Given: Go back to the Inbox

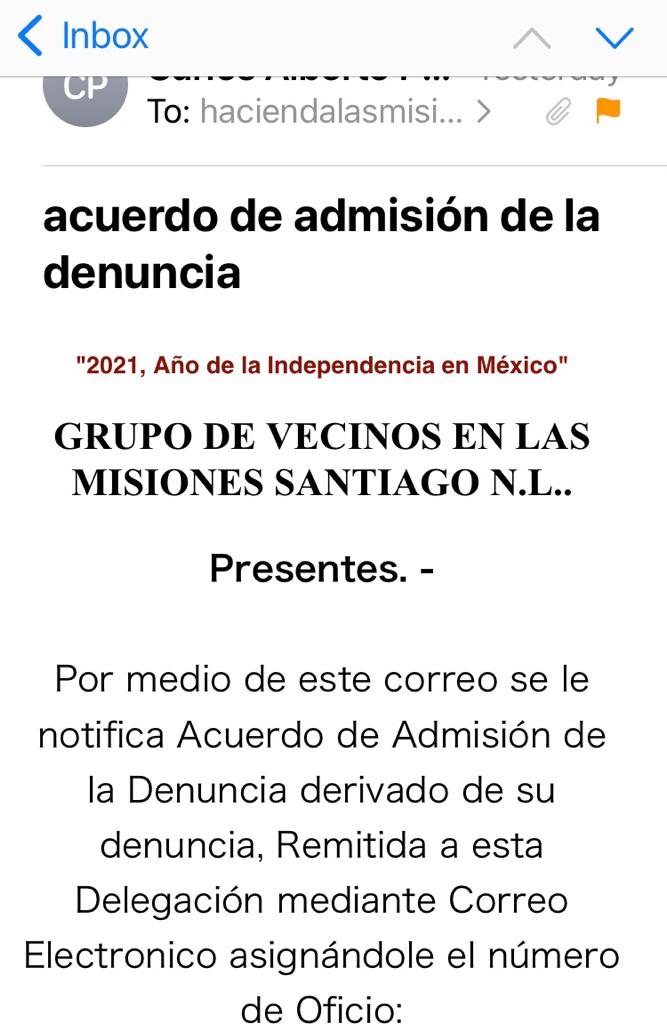Looking at the screenshot, I should 84,37.
